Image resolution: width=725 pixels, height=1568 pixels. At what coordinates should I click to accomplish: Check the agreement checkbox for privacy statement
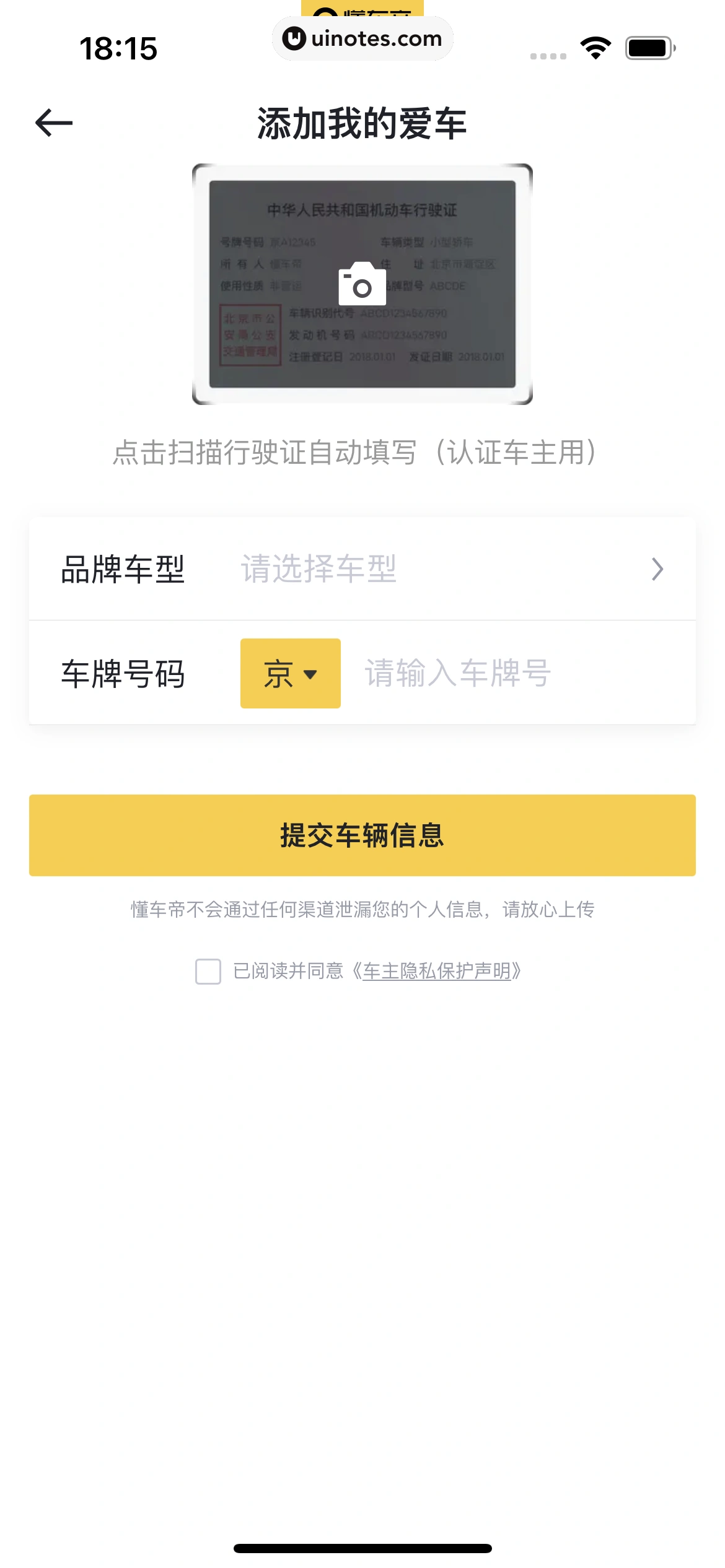(209, 973)
